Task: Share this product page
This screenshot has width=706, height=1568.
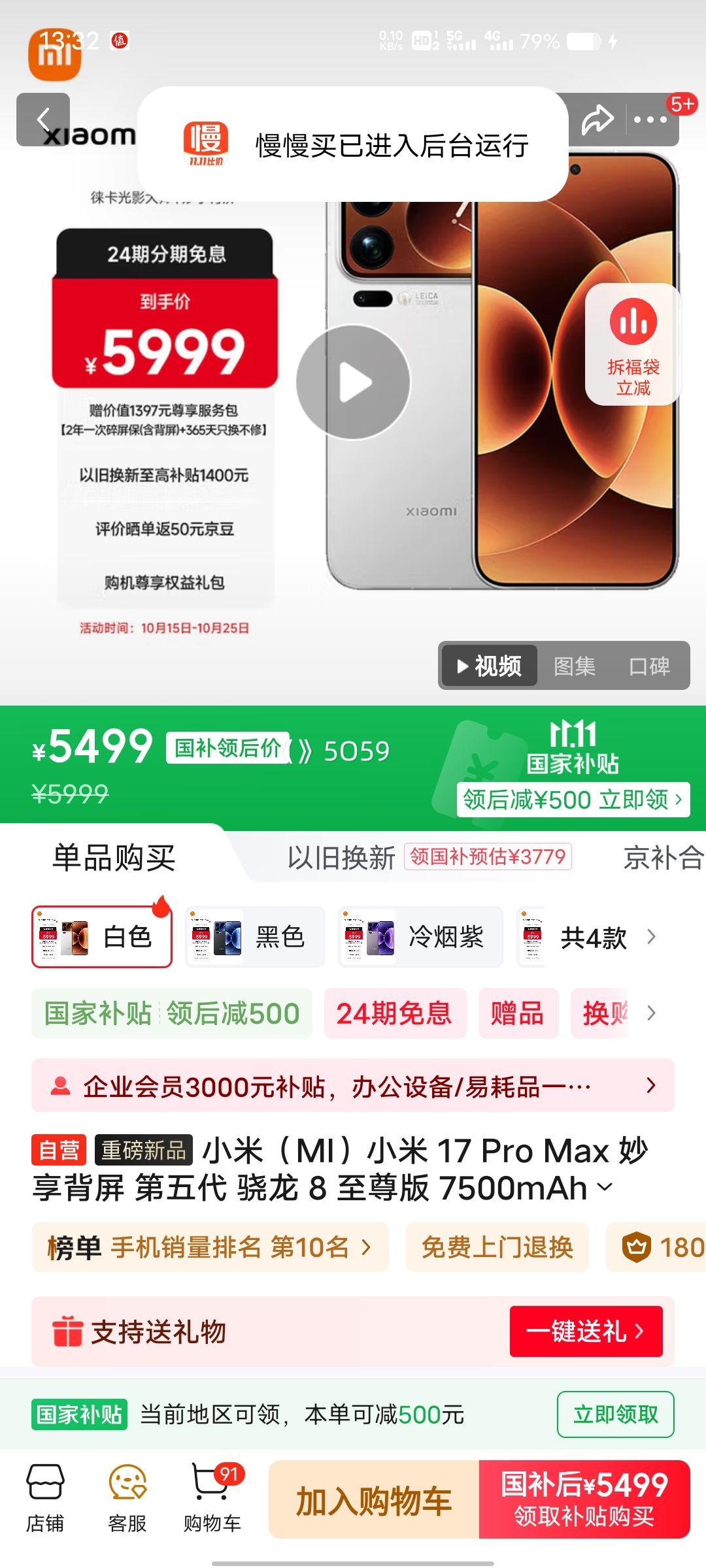Action: coord(597,120)
